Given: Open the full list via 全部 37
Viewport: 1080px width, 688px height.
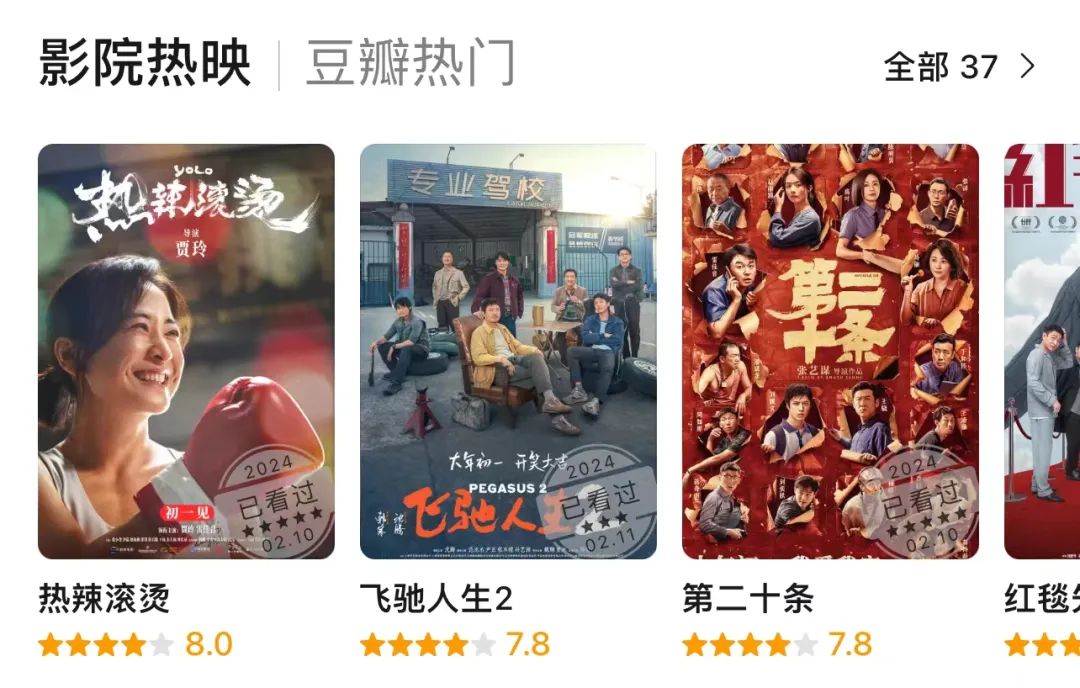Looking at the screenshot, I should click(x=958, y=67).
